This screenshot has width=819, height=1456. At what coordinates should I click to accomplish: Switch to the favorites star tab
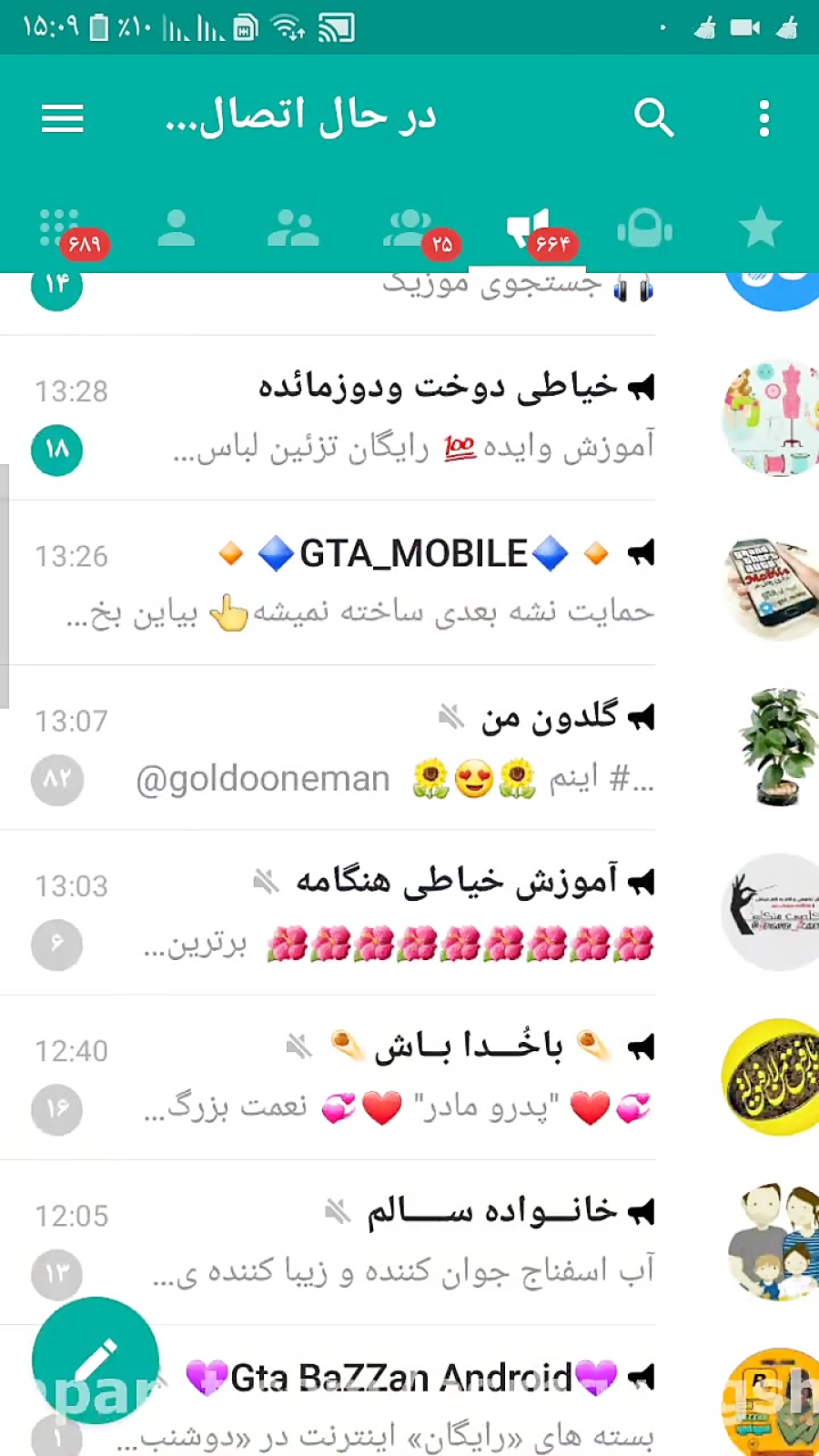click(x=761, y=227)
